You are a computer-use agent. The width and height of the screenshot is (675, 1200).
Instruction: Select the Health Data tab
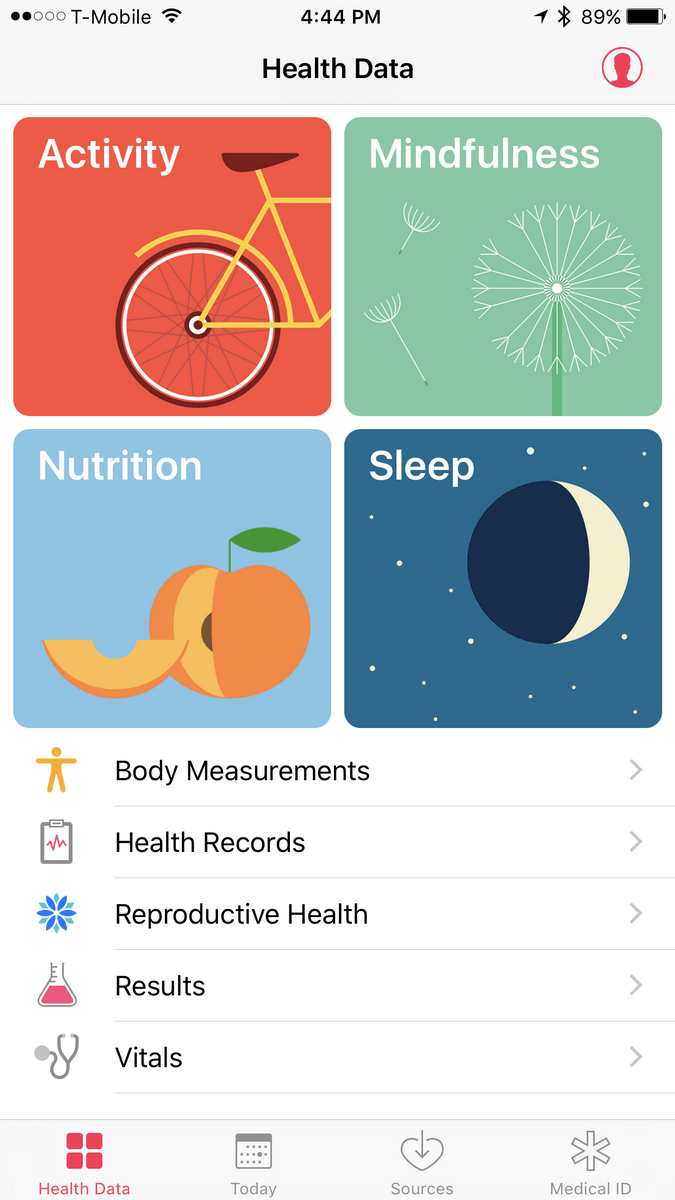(84, 1163)
